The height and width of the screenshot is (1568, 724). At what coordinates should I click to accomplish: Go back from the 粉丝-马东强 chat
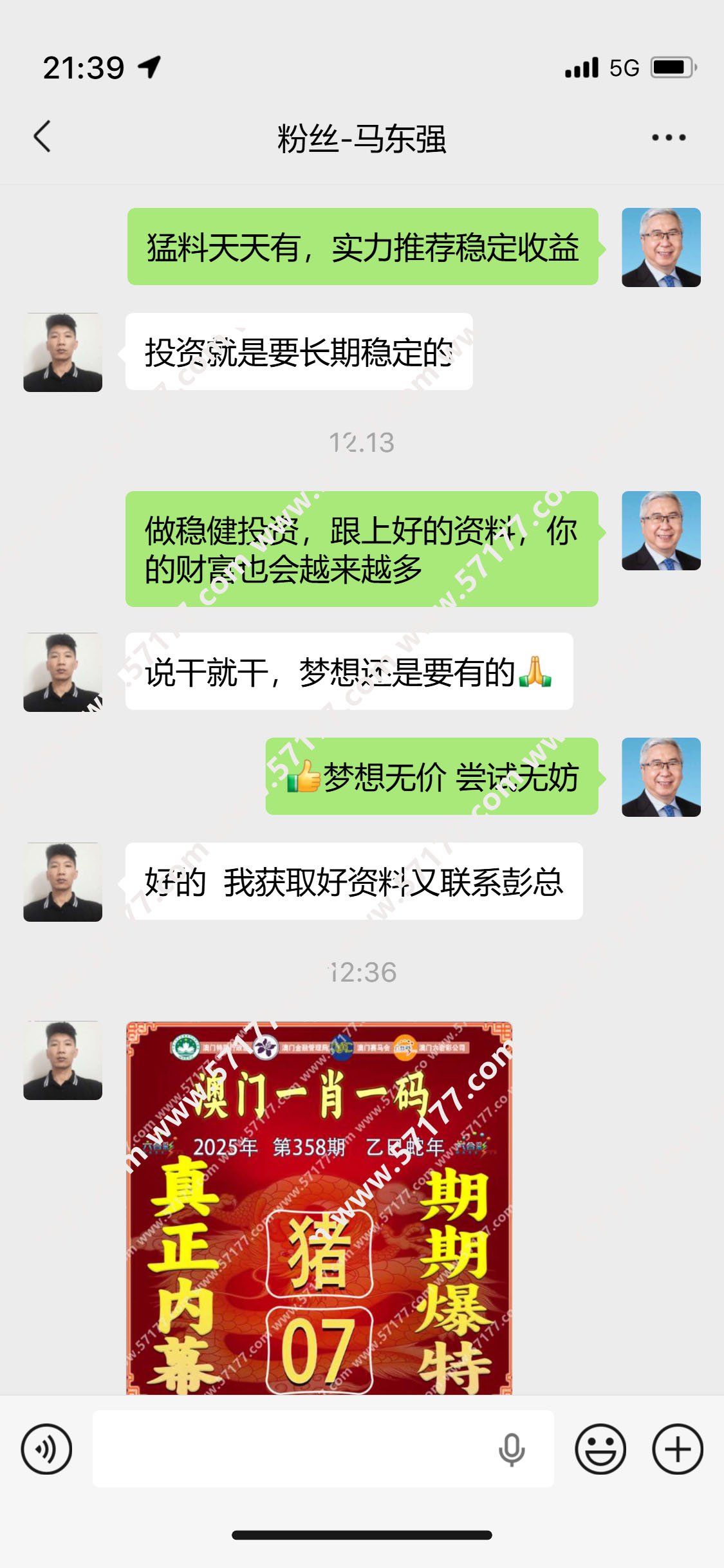point(42,137)
